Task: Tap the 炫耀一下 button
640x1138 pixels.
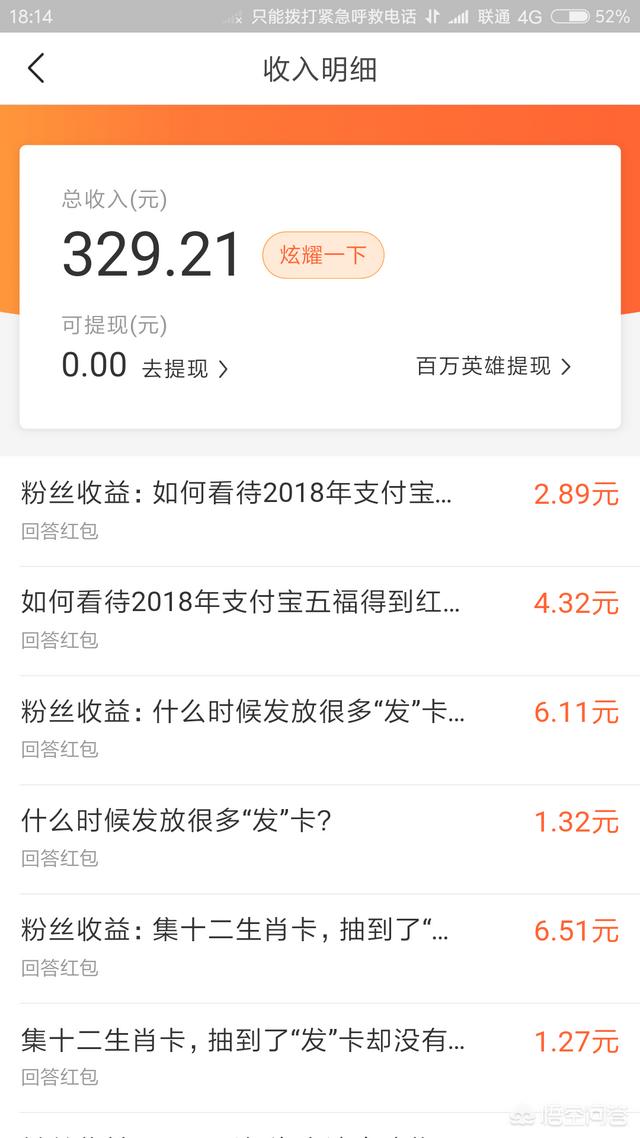Action: click(323, 255)
